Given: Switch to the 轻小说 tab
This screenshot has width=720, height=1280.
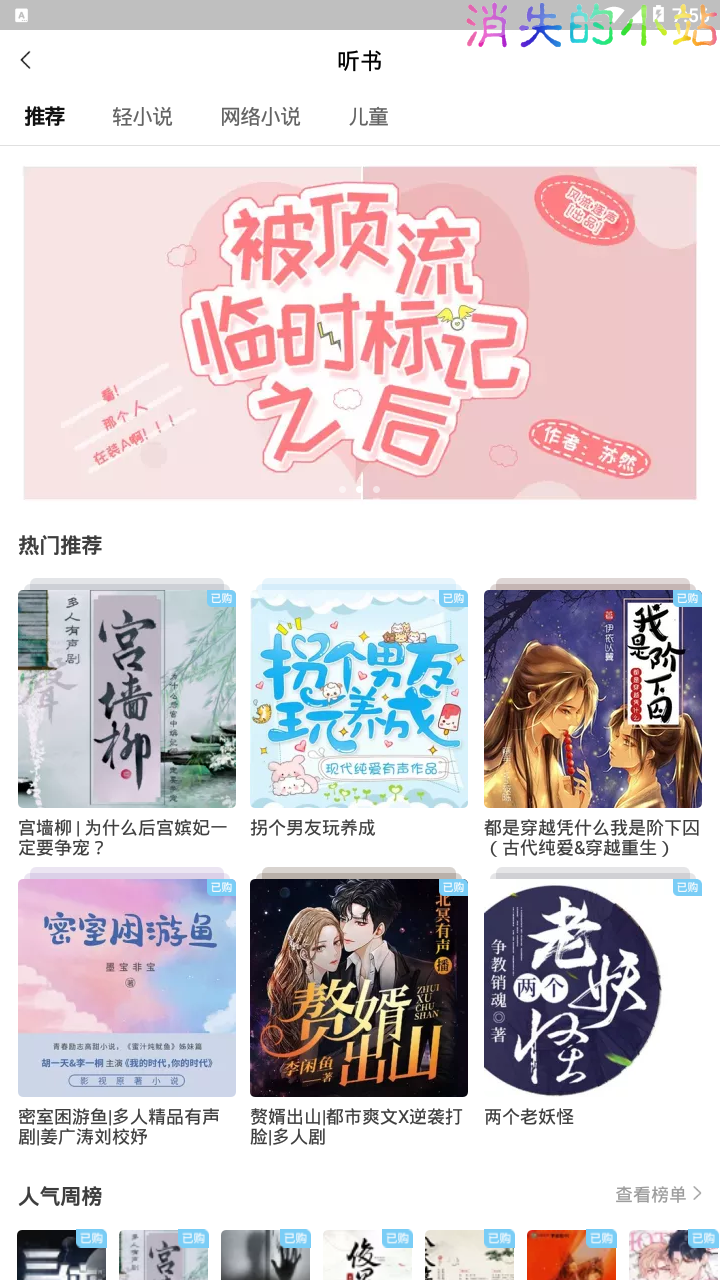Looking at the screenshot, I should pos(142,117).
